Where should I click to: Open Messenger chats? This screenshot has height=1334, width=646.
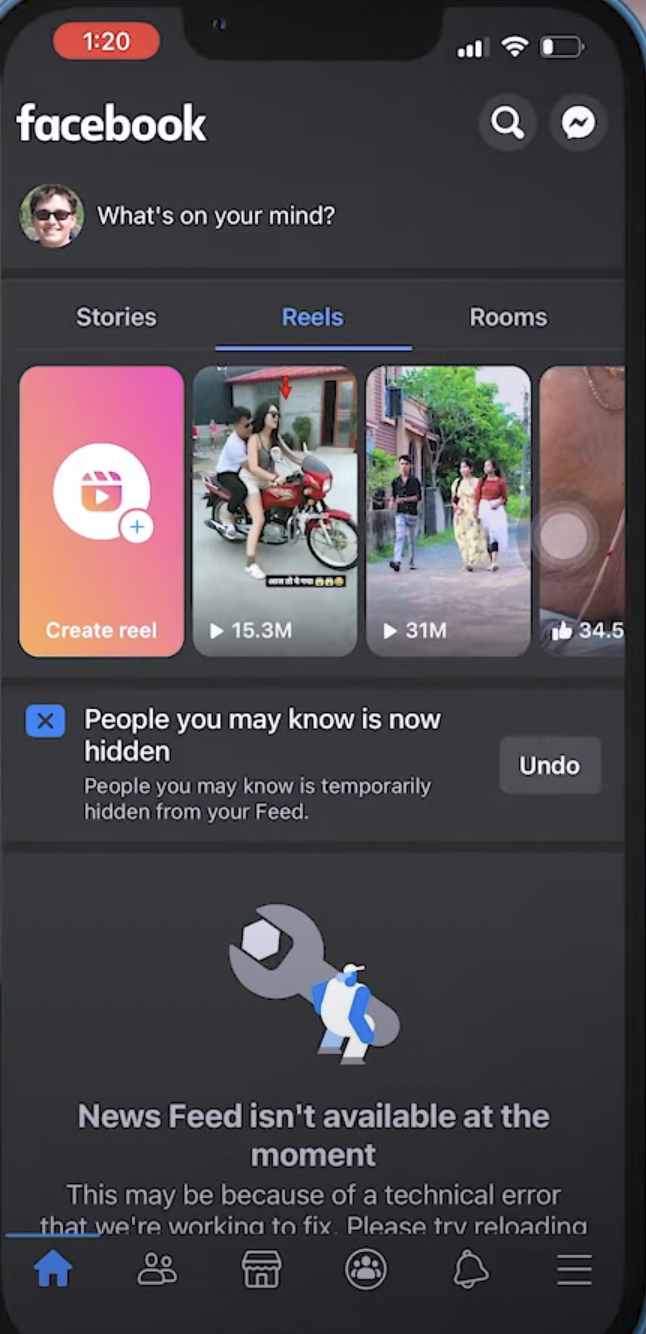click(x=578, y=123)
